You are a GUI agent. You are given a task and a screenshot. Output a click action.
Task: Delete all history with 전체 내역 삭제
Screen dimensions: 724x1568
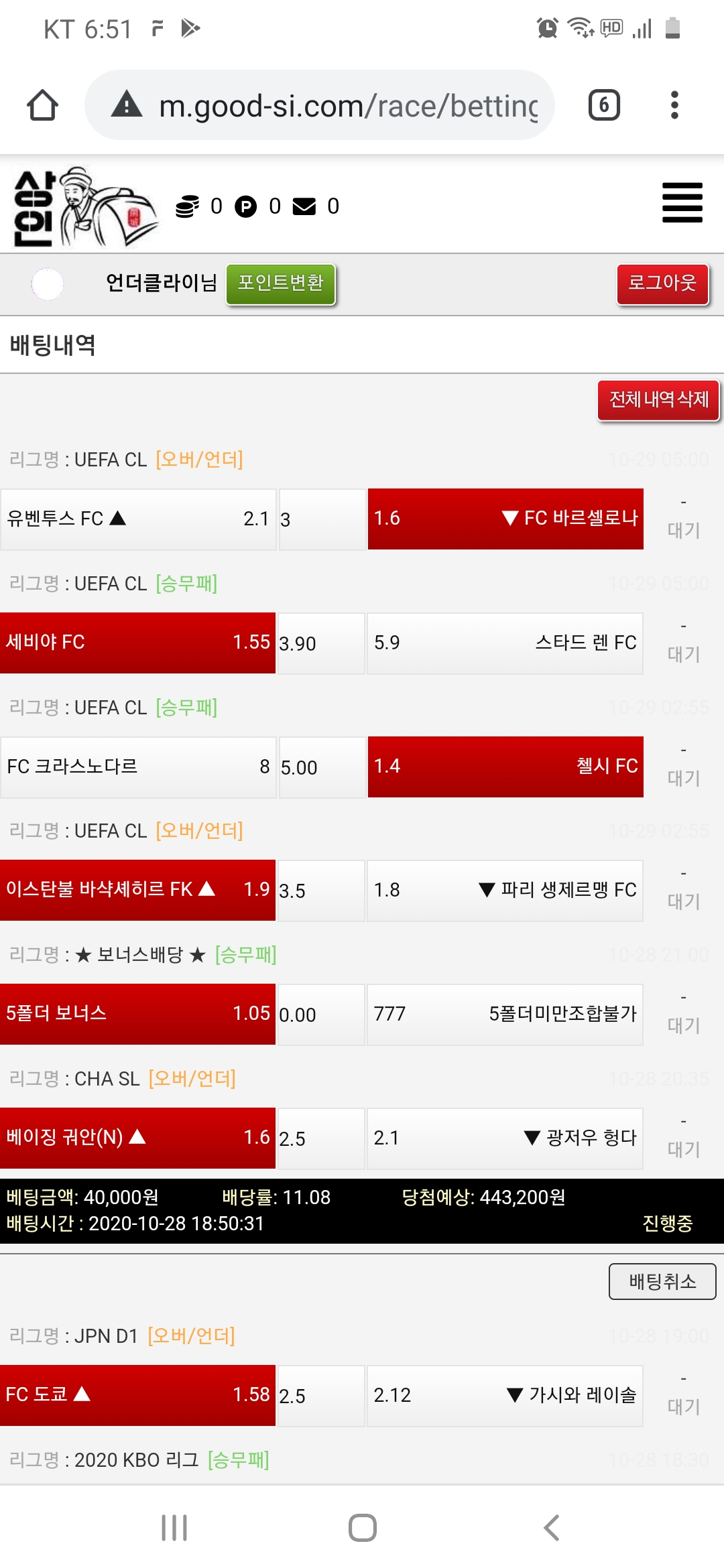pos(658,400)
